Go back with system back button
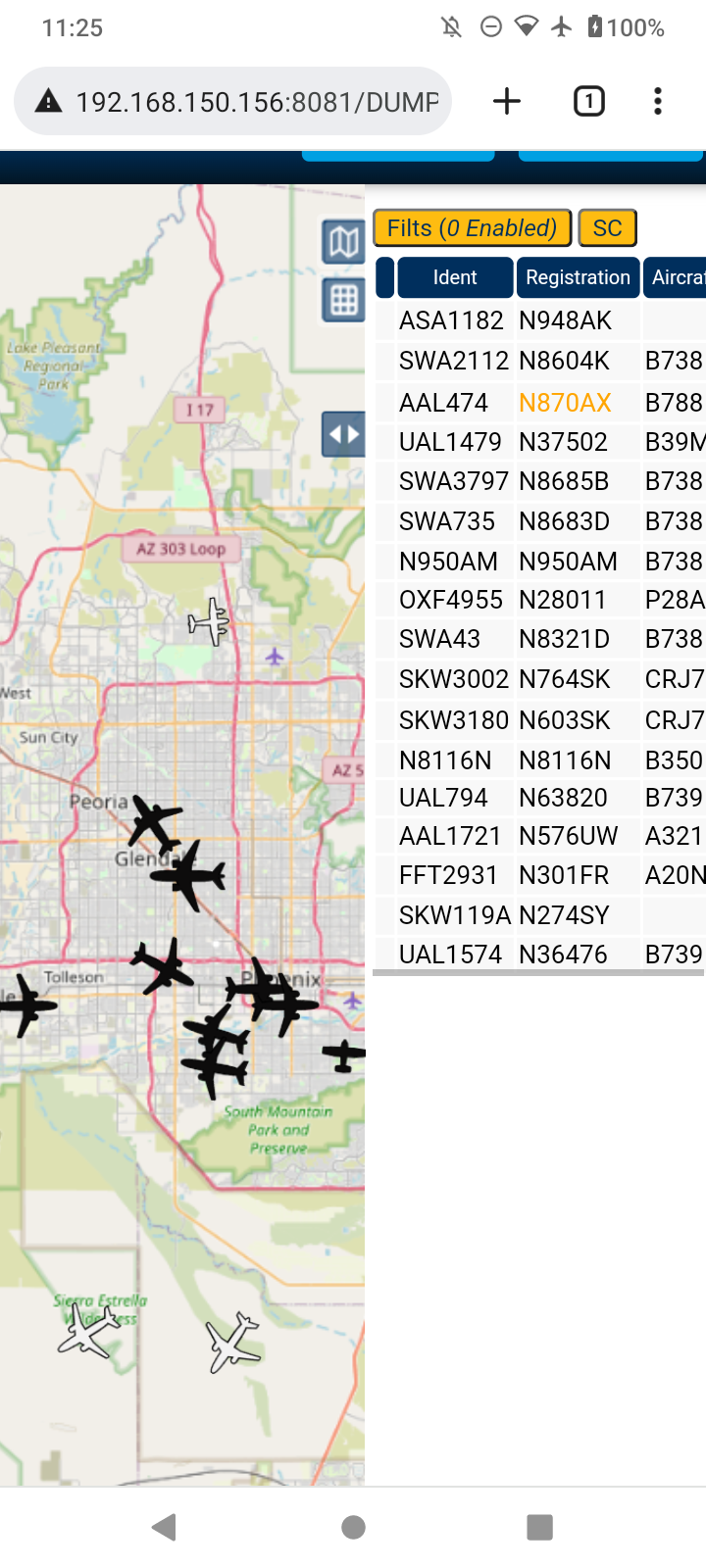The width and height of the screenshot is (706, 1568). [x=165, y=1527]
